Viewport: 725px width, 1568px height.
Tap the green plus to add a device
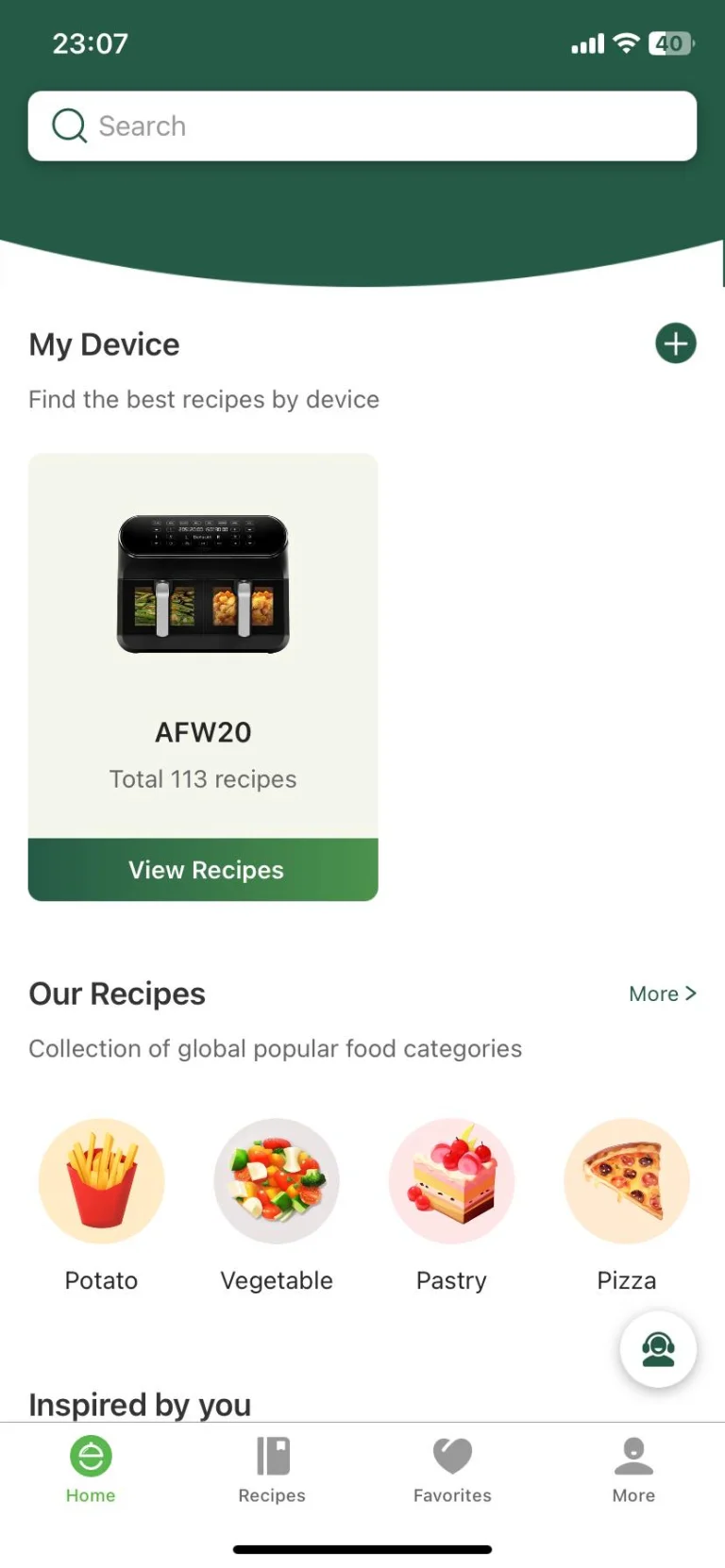(x=675, y=343)
